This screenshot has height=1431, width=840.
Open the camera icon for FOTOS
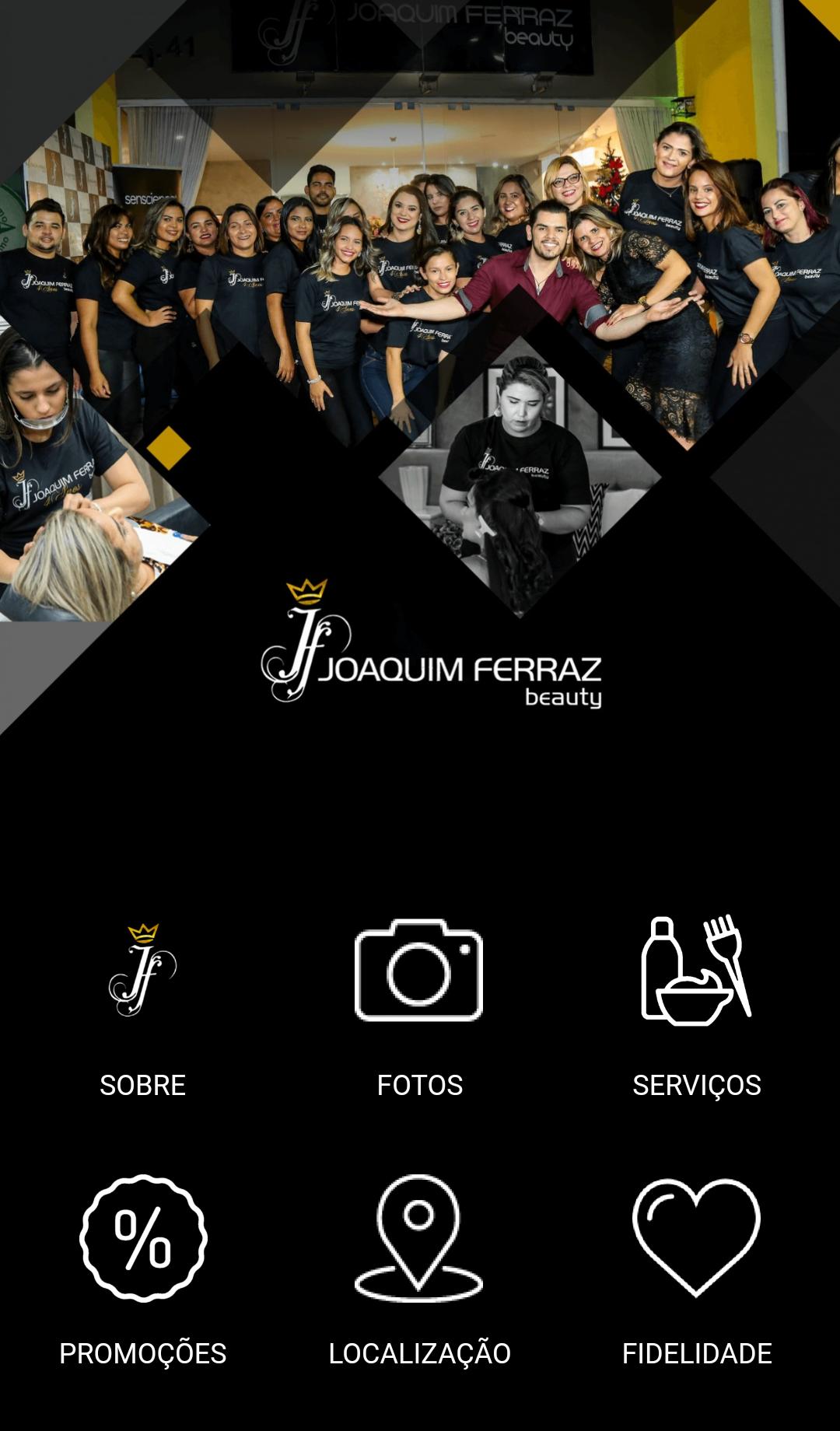(x=420, y=968)
